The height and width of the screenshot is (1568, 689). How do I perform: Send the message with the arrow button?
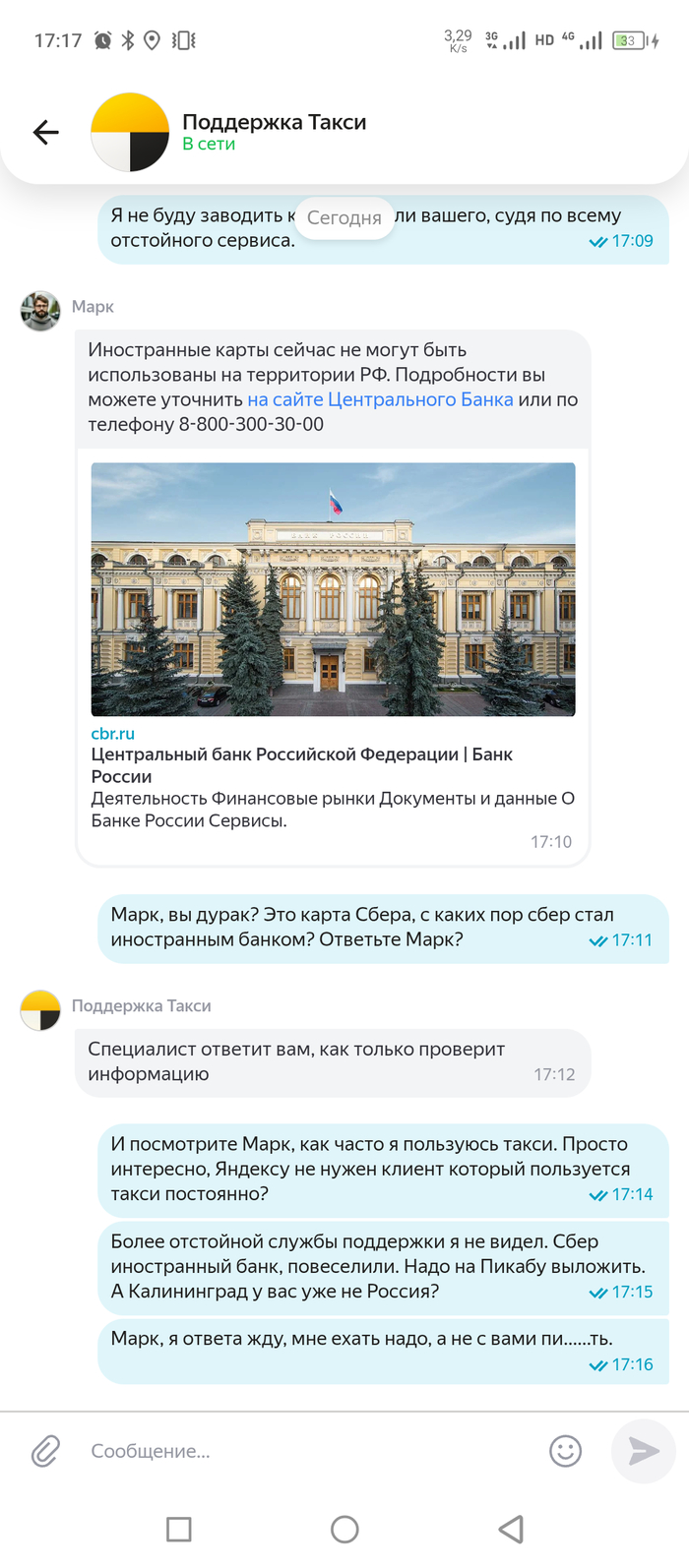(x=643, y=1451)
